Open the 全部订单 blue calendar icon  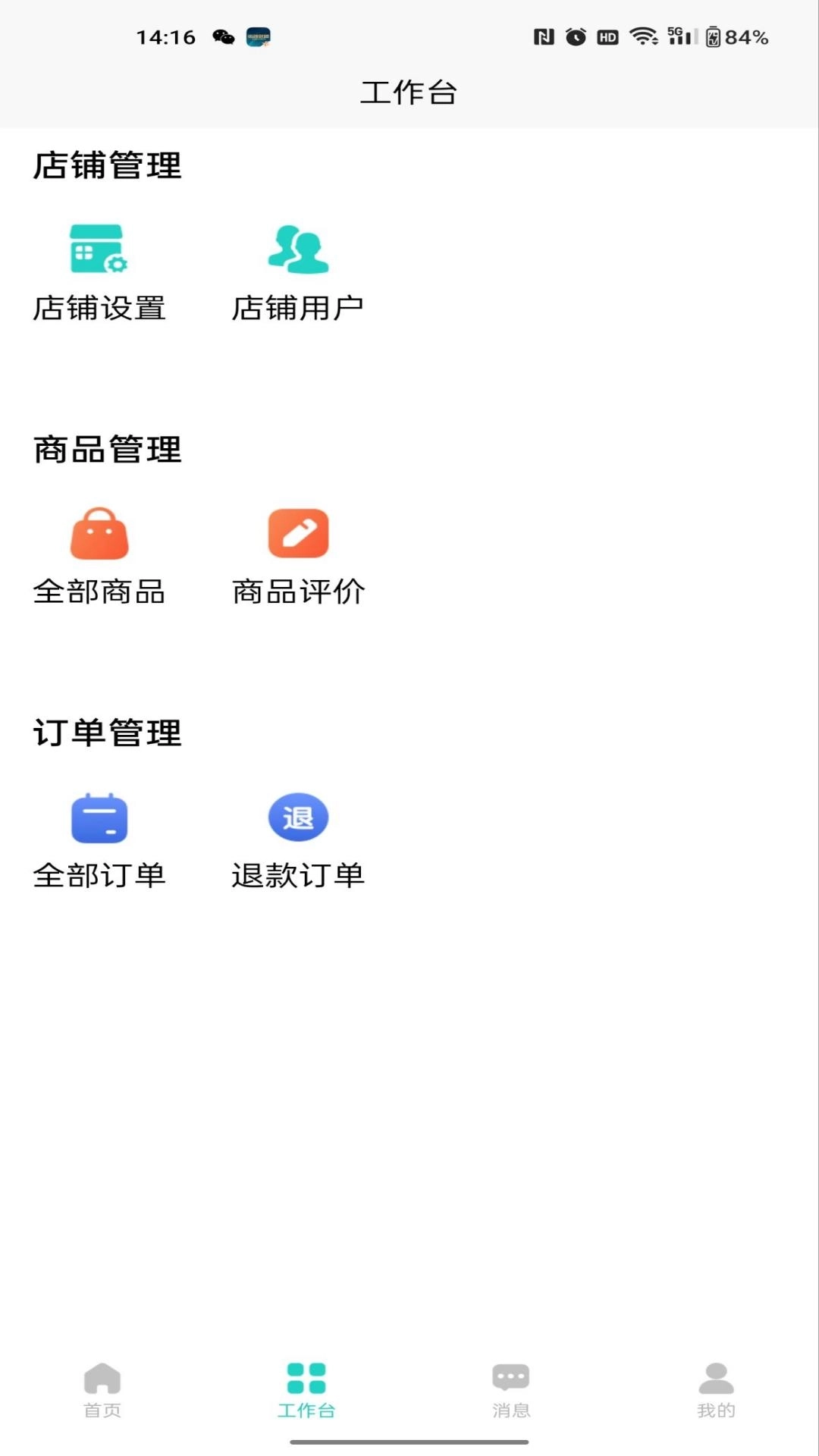coord(99,817)
